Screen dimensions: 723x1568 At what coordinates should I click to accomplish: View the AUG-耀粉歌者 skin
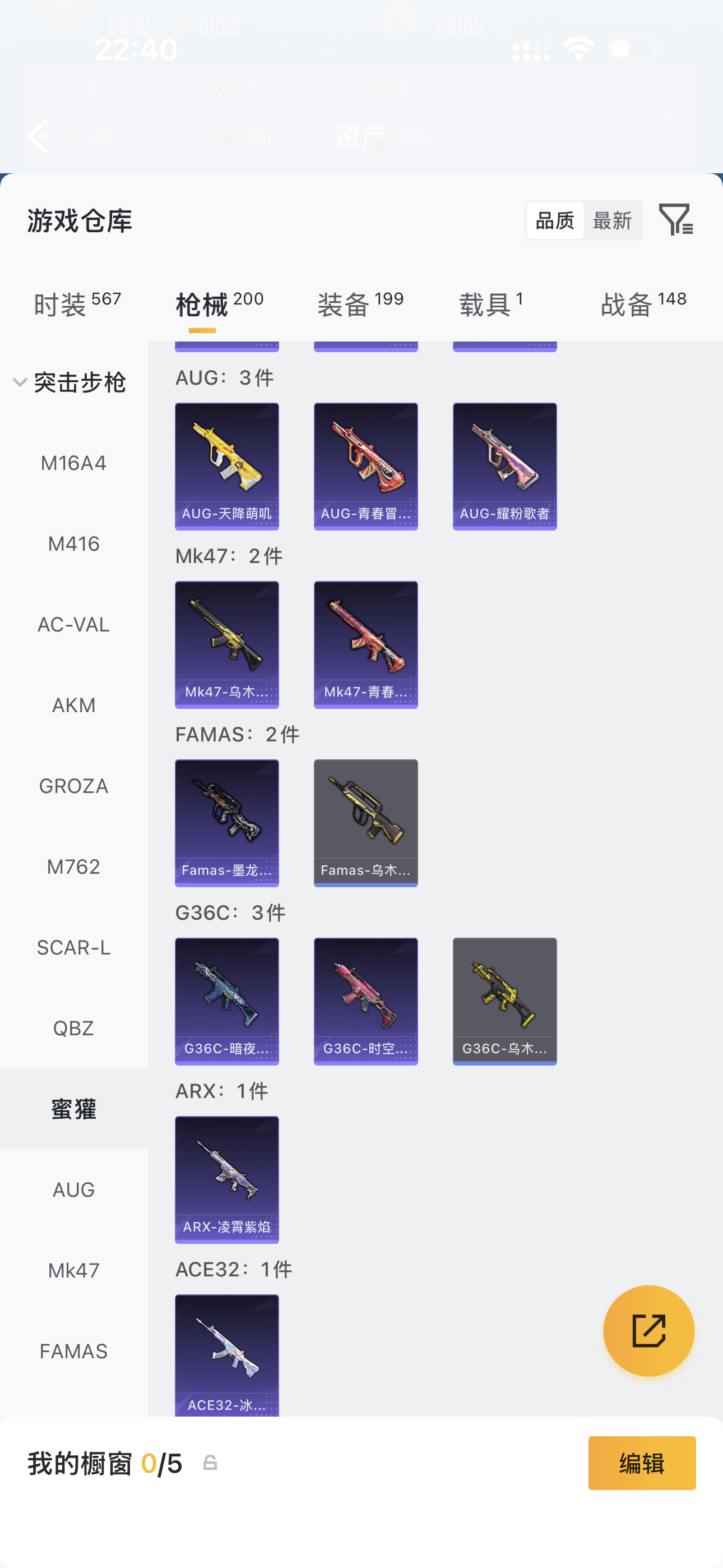[x=504, y=466]
